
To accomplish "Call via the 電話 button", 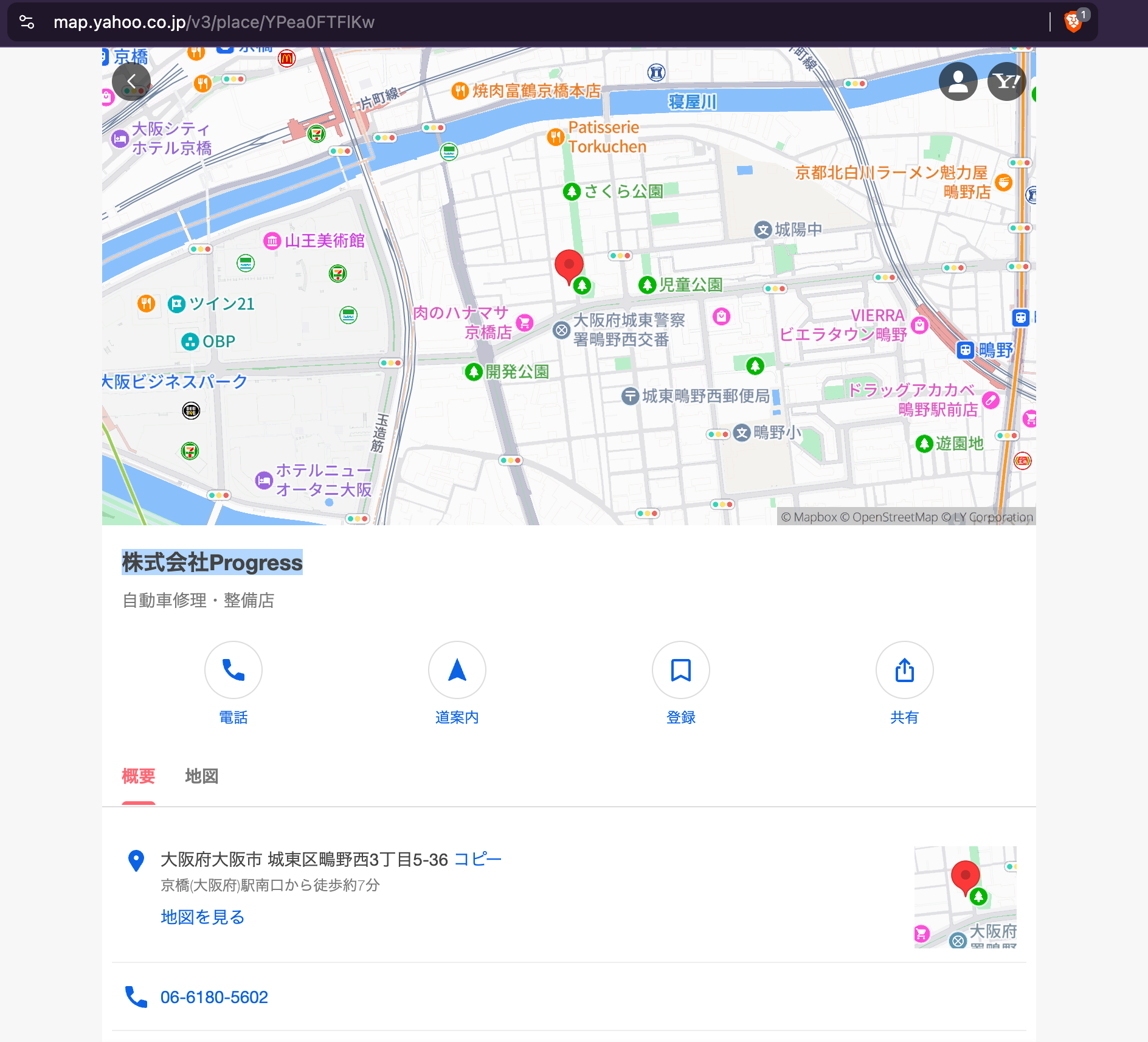I will coord(233,683).
